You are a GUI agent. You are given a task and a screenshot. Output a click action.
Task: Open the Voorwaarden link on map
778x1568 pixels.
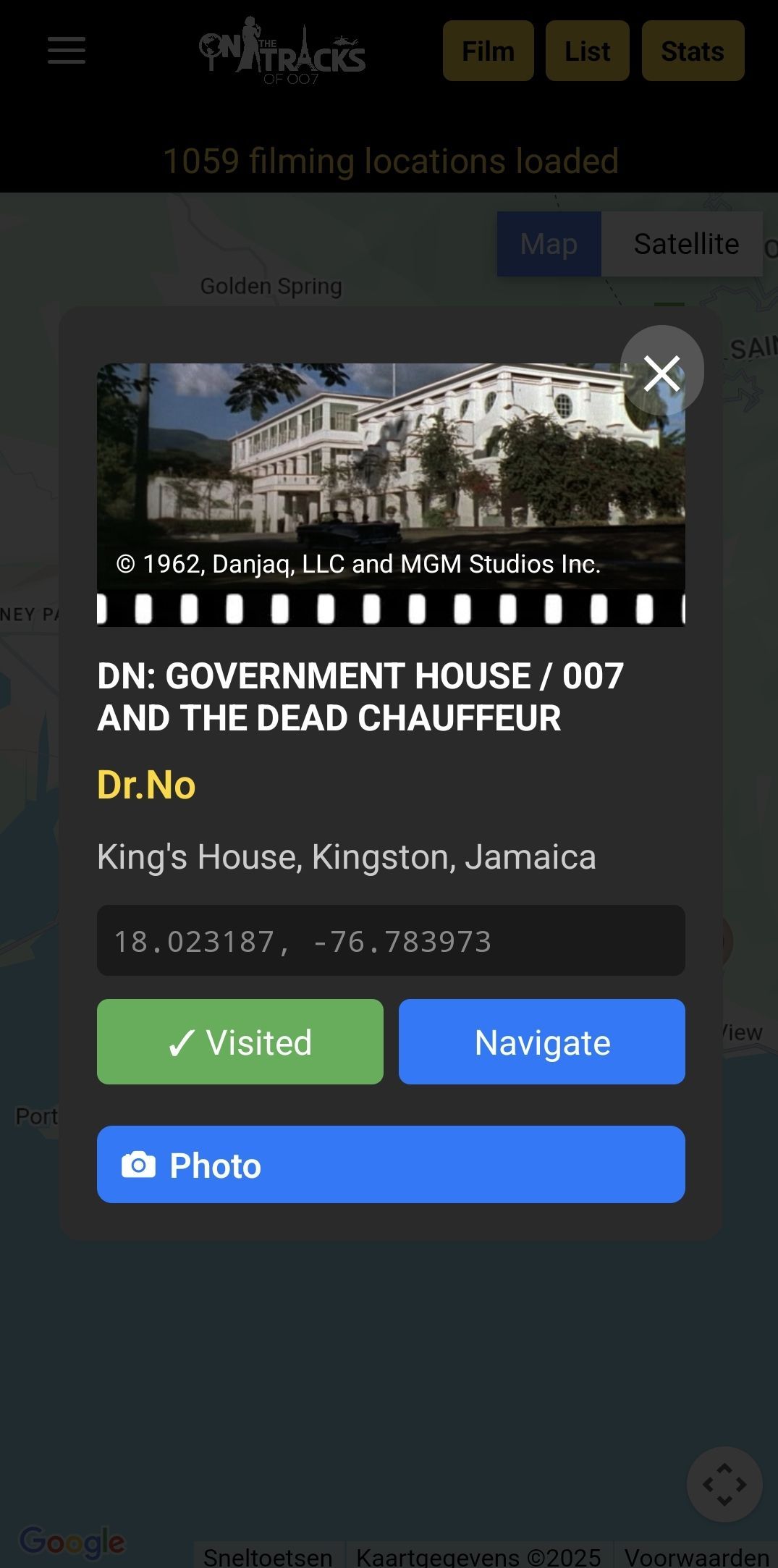tap(696, 1556)
